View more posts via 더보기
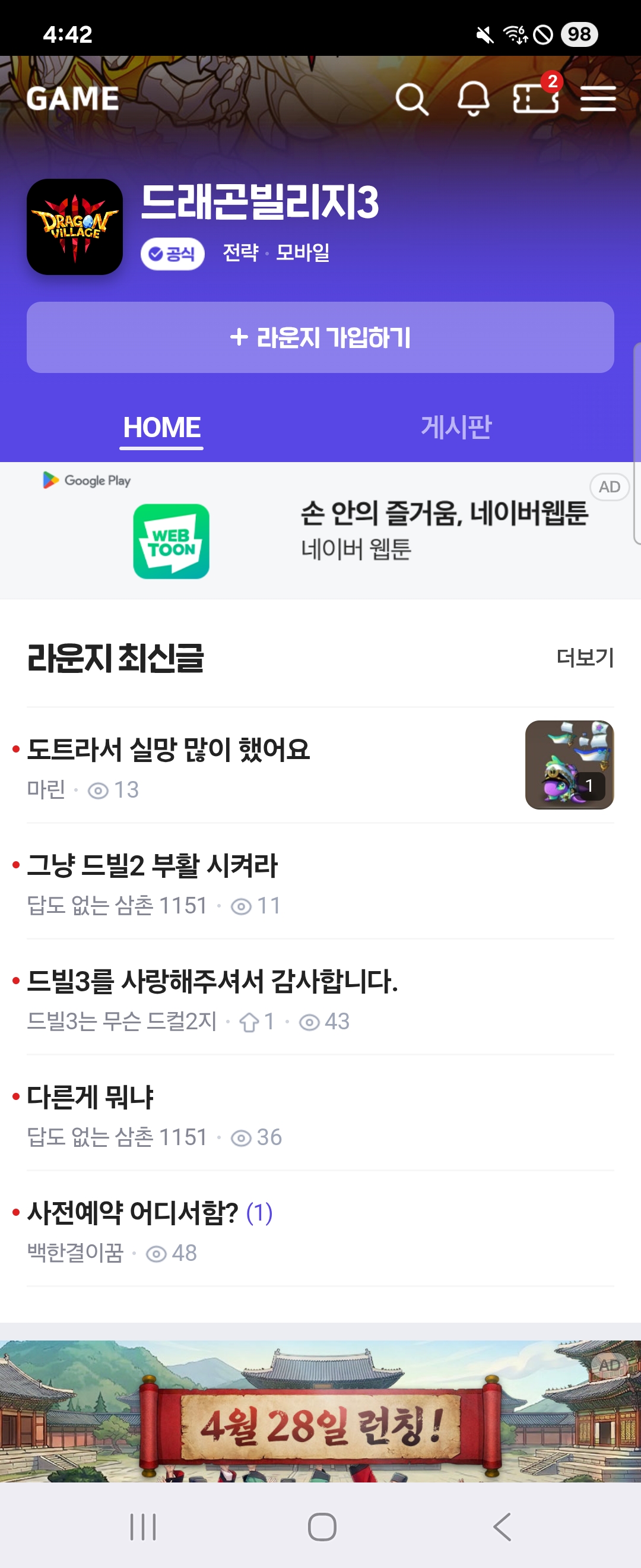This screenshot has width=641, height=1568. (585, 657)
